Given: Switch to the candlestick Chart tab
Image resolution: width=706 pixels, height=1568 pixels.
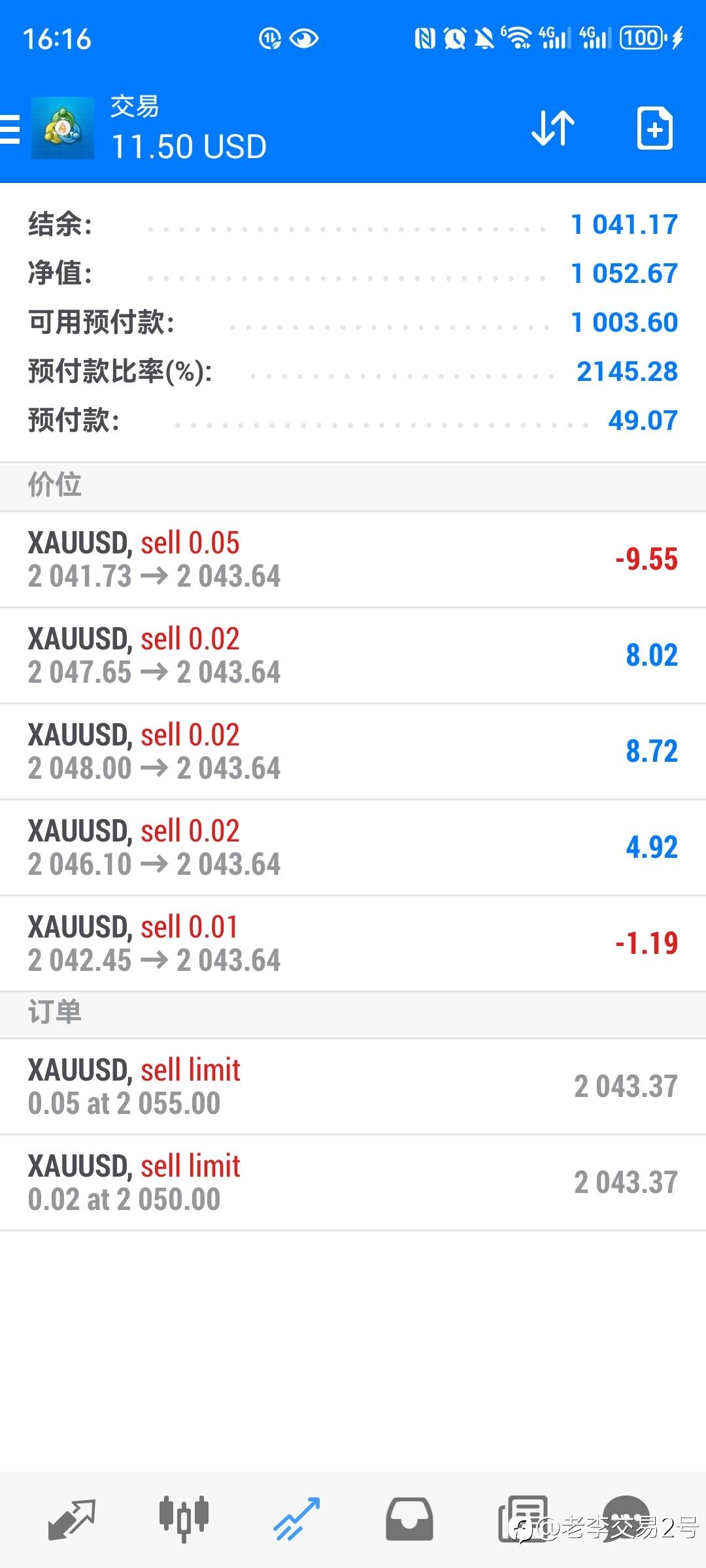Looking at the screenshot, I should [x=184, y=1519].
